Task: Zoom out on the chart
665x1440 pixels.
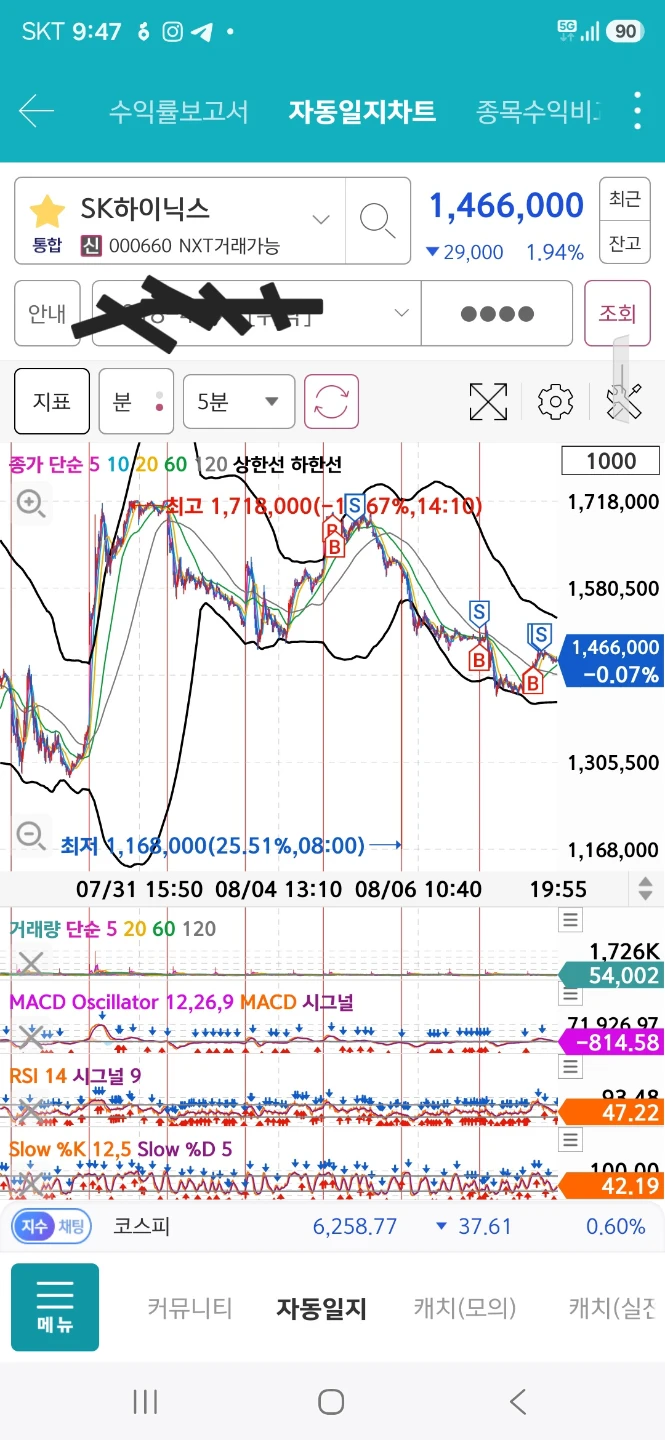Action: 31,835
